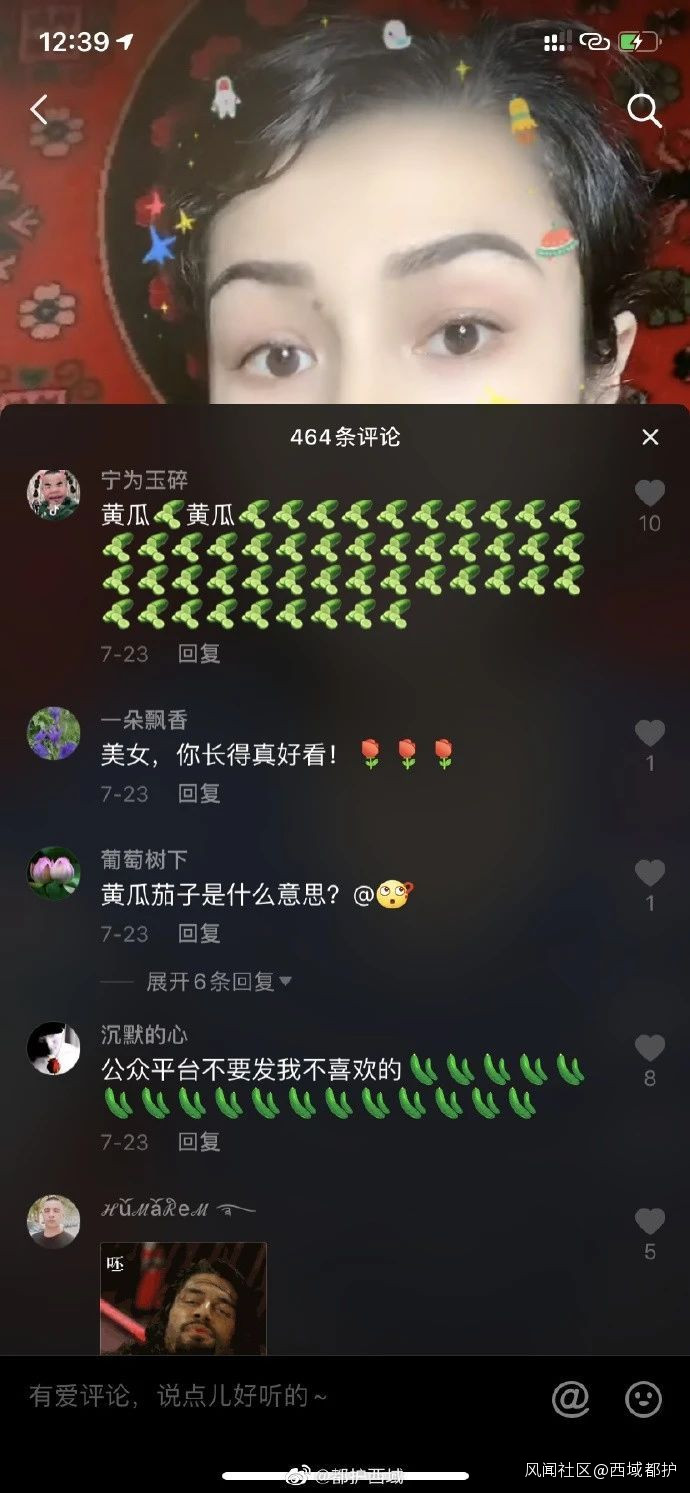Mention someone with the @ icon

[x=570, y=1398]
